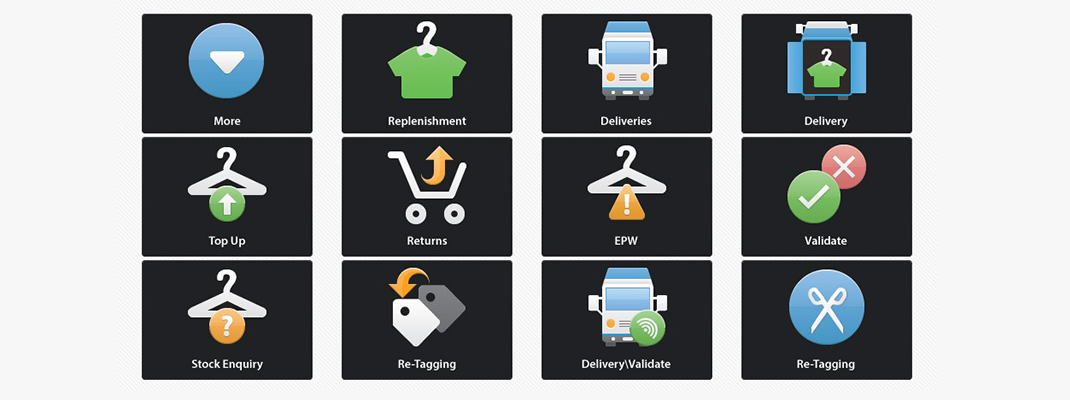Open Re-Tagging tile with price tags icon
This screenshot has width=1070, height=400.
pyautogui.click(x=427, y=319)
